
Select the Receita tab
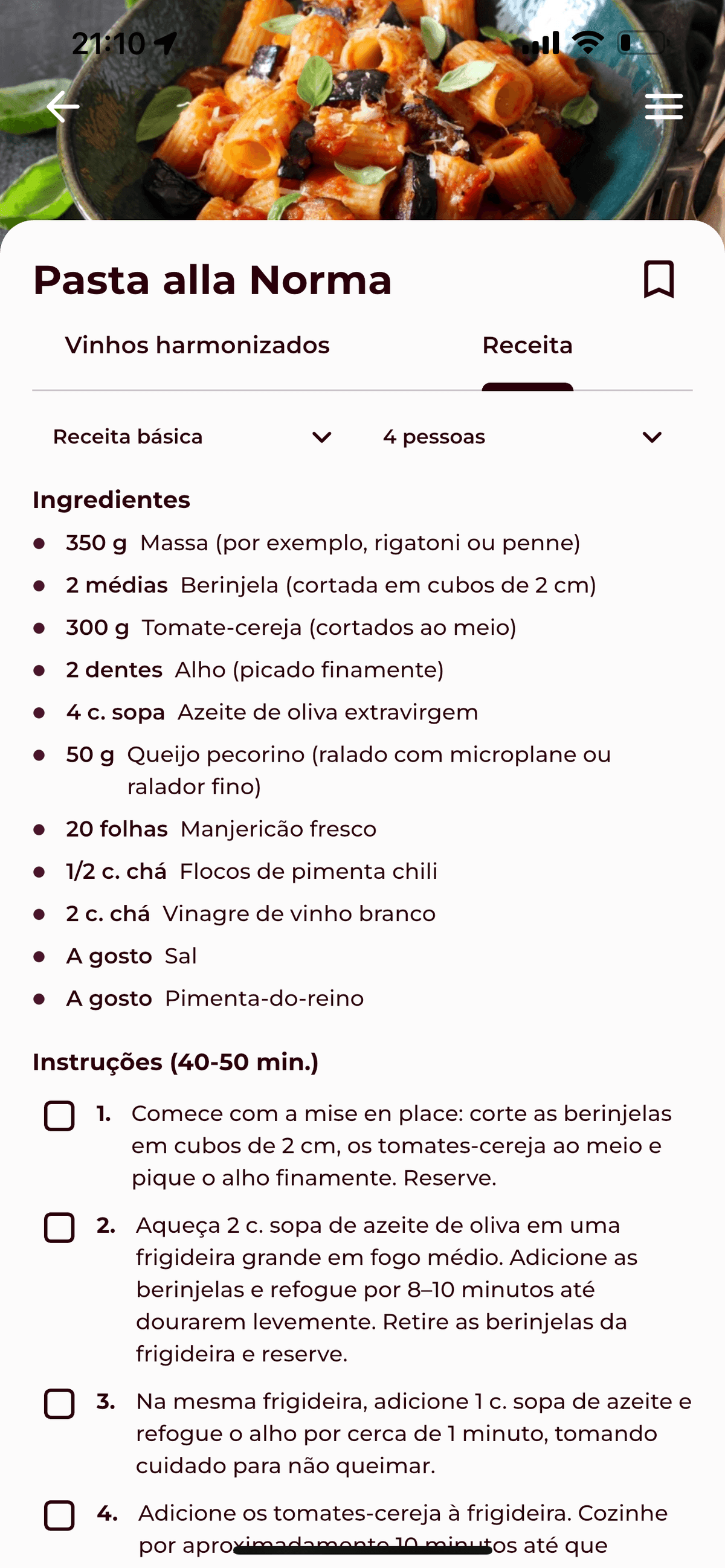click(x=527, y=345)
